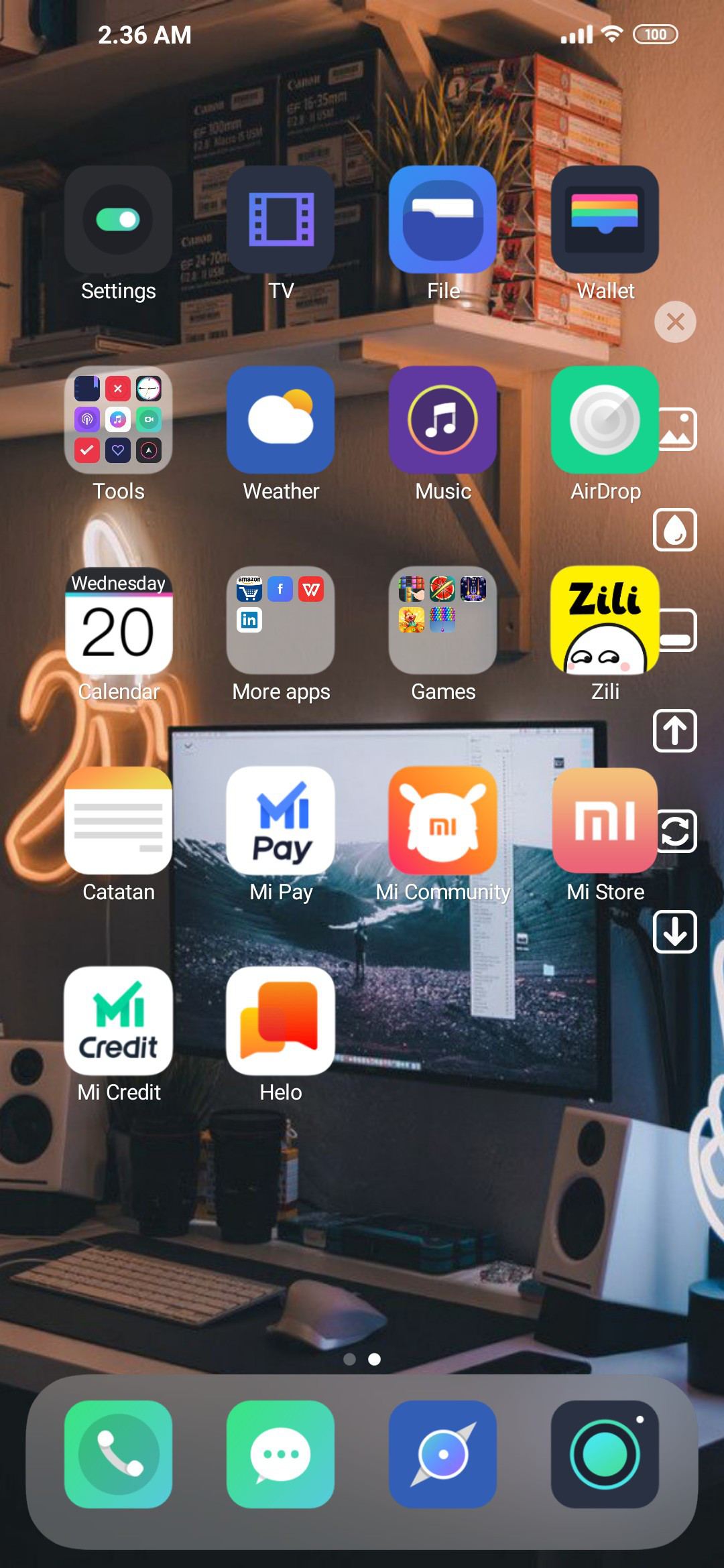Screen dimensions: 724x1568
Task: Open the Messages app in the dock
Action: (x=280, y=1454)
